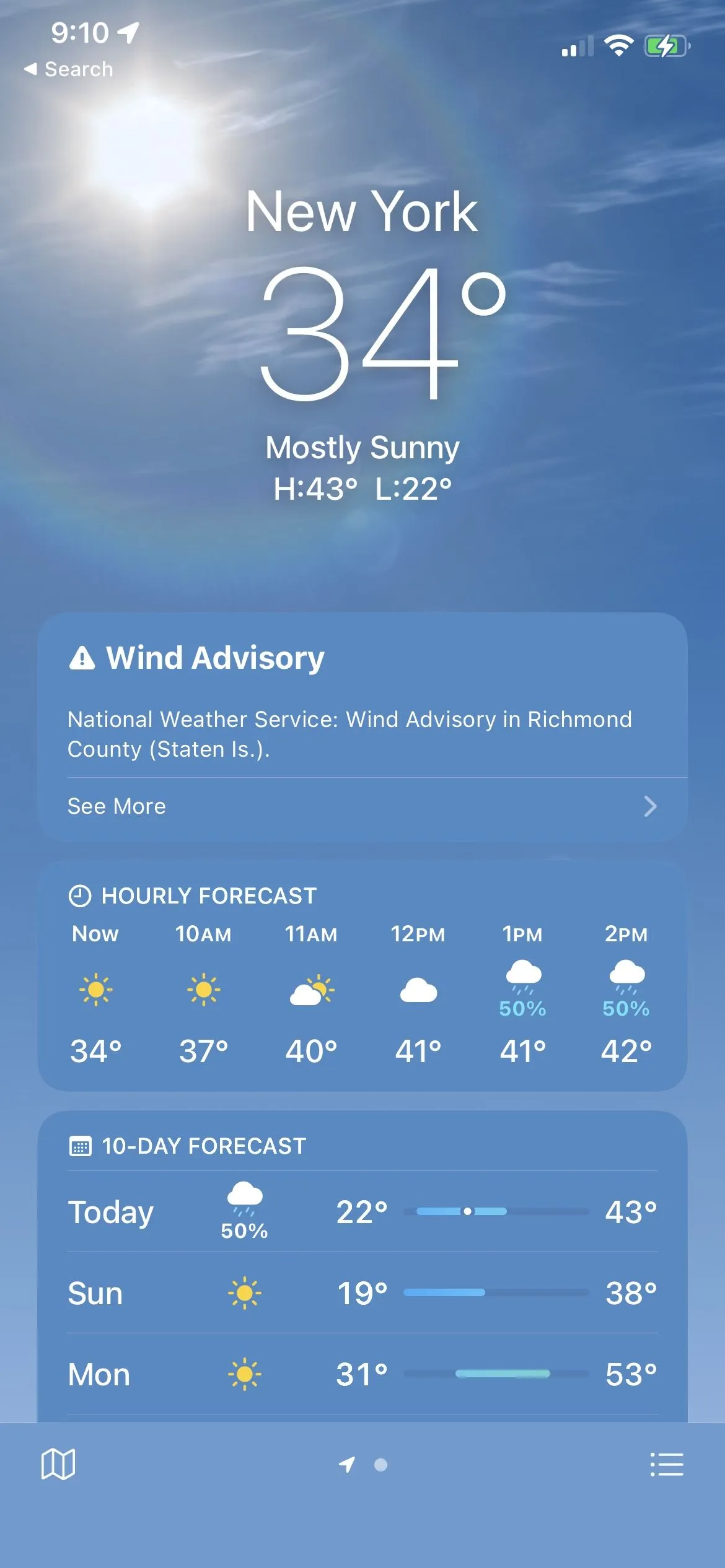The height and width of the screenshot is (1568, 725).
Task: Open Mon forecast row
Action: tap(362, 1374)
